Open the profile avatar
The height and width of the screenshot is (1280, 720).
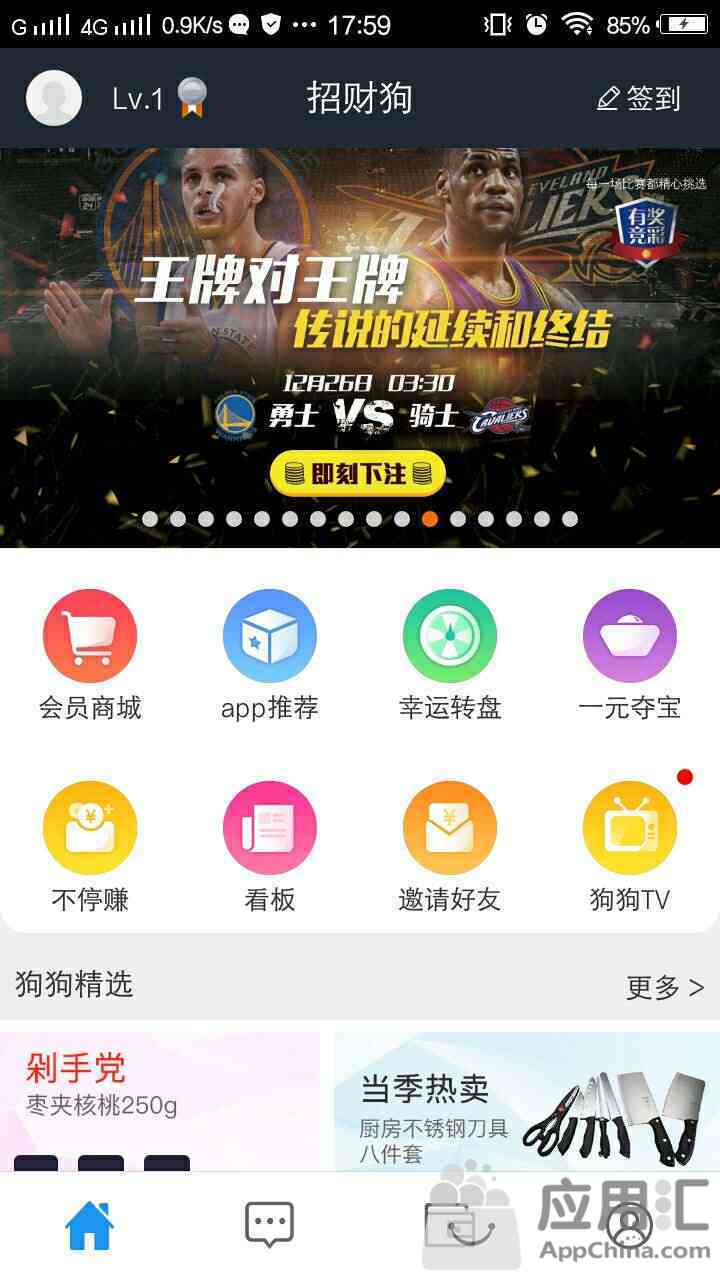tap(54, 98)
